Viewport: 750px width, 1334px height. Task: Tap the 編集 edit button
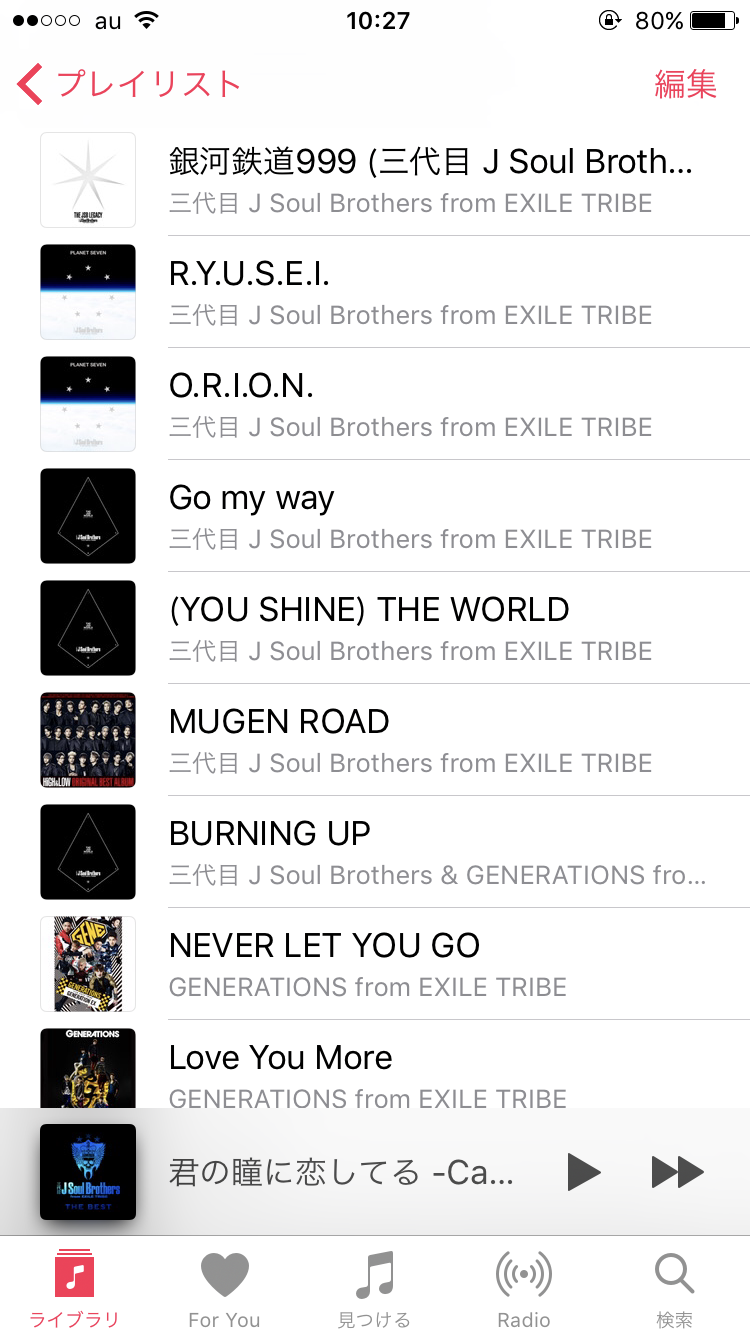[x=685, y=84]
